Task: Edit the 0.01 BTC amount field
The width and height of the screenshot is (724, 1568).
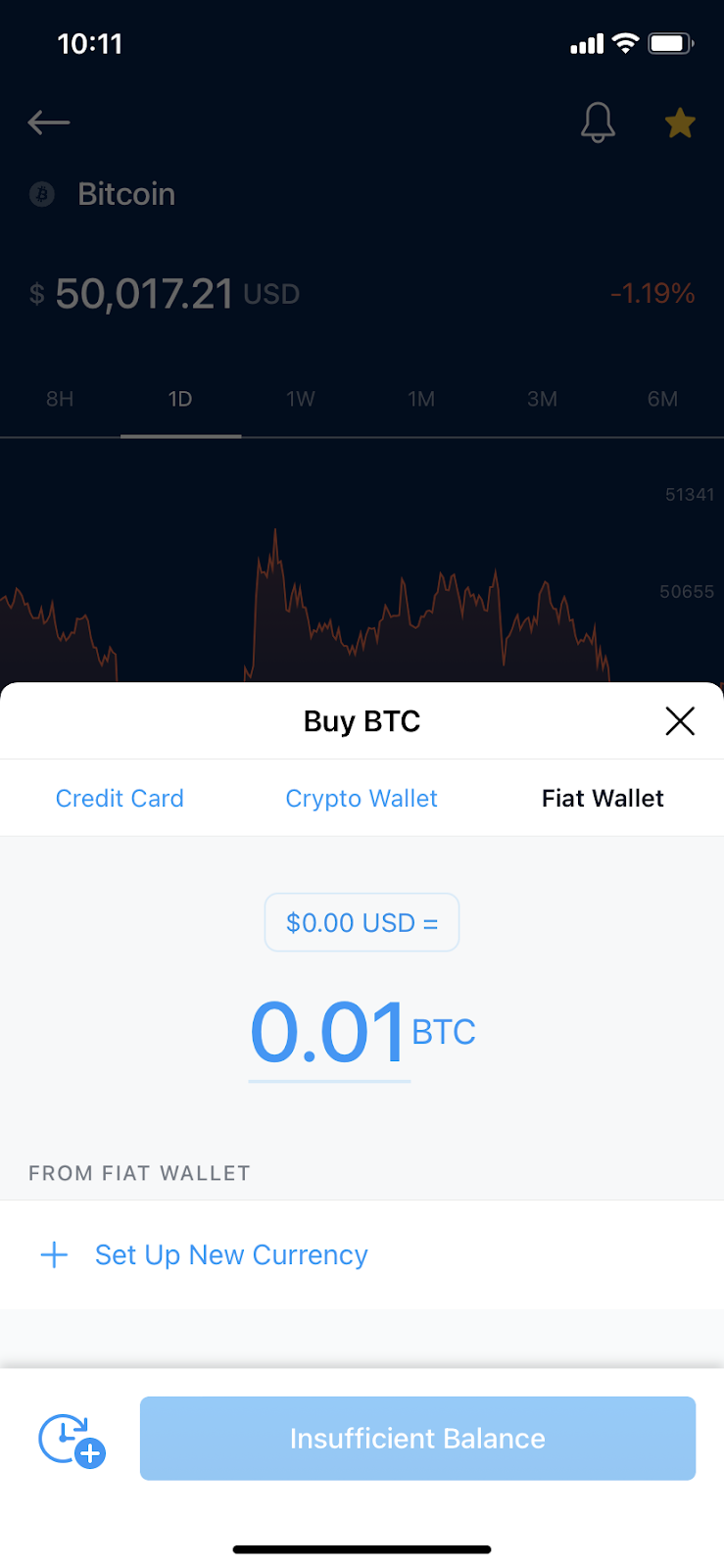Action: 329,1033
